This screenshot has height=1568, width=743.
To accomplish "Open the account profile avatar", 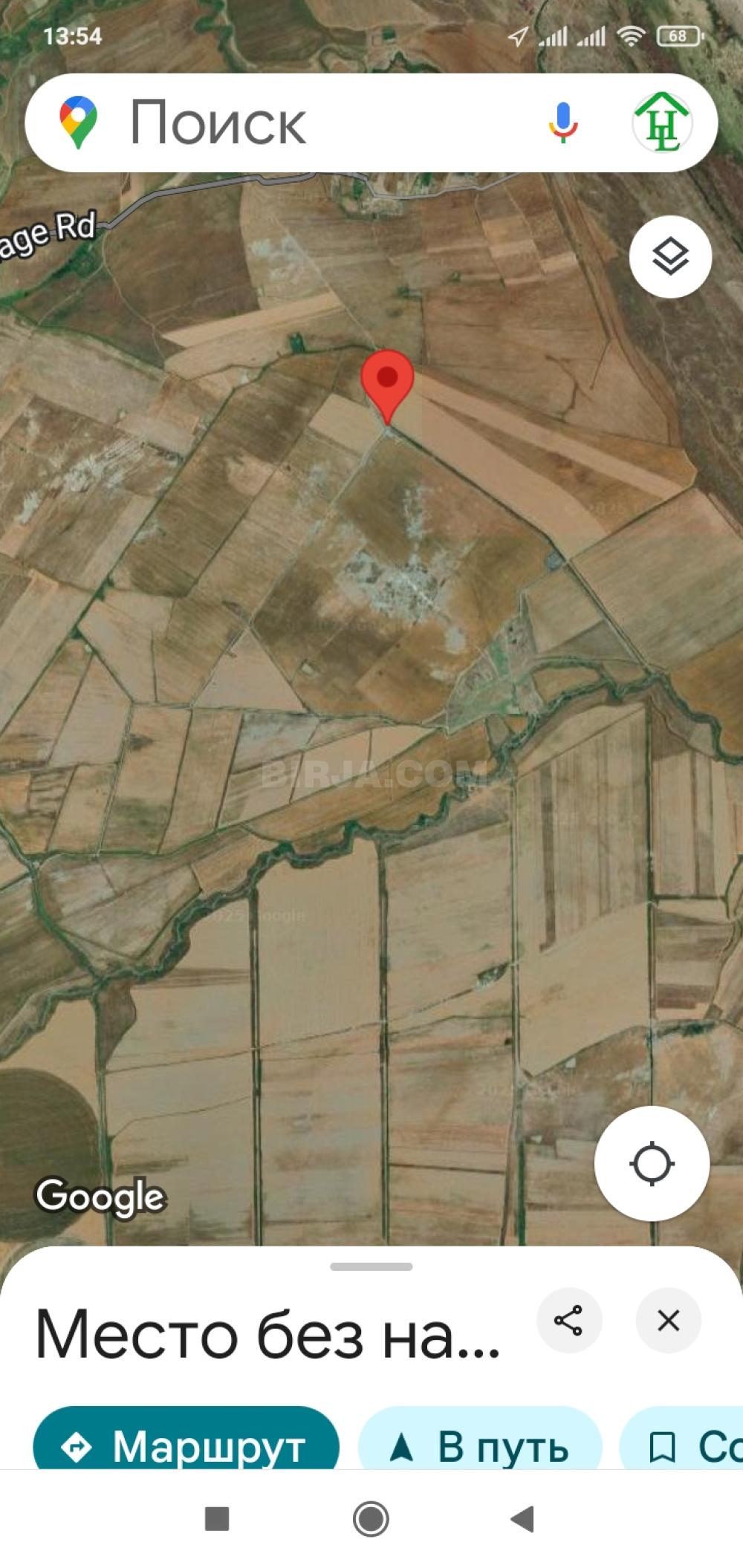I will (x=662, y=123).
